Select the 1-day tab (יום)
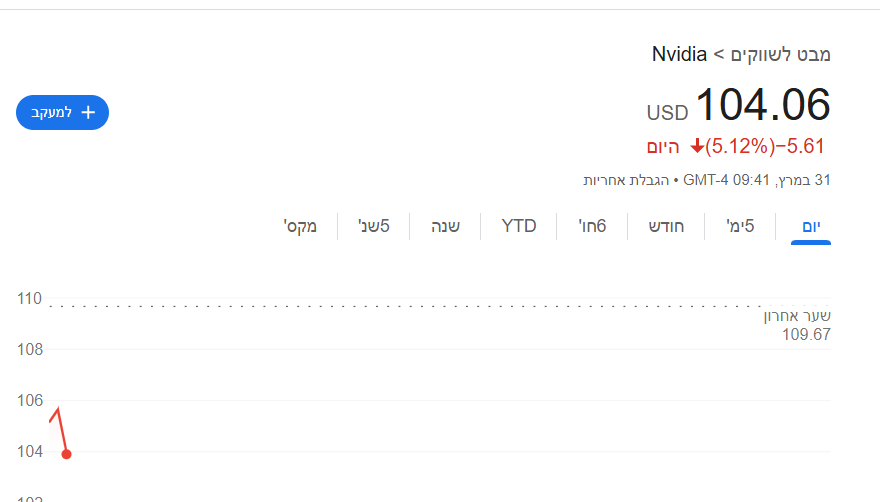Viewport: 880px width, 502px height. pyautogui.click(x=811, y=226)
